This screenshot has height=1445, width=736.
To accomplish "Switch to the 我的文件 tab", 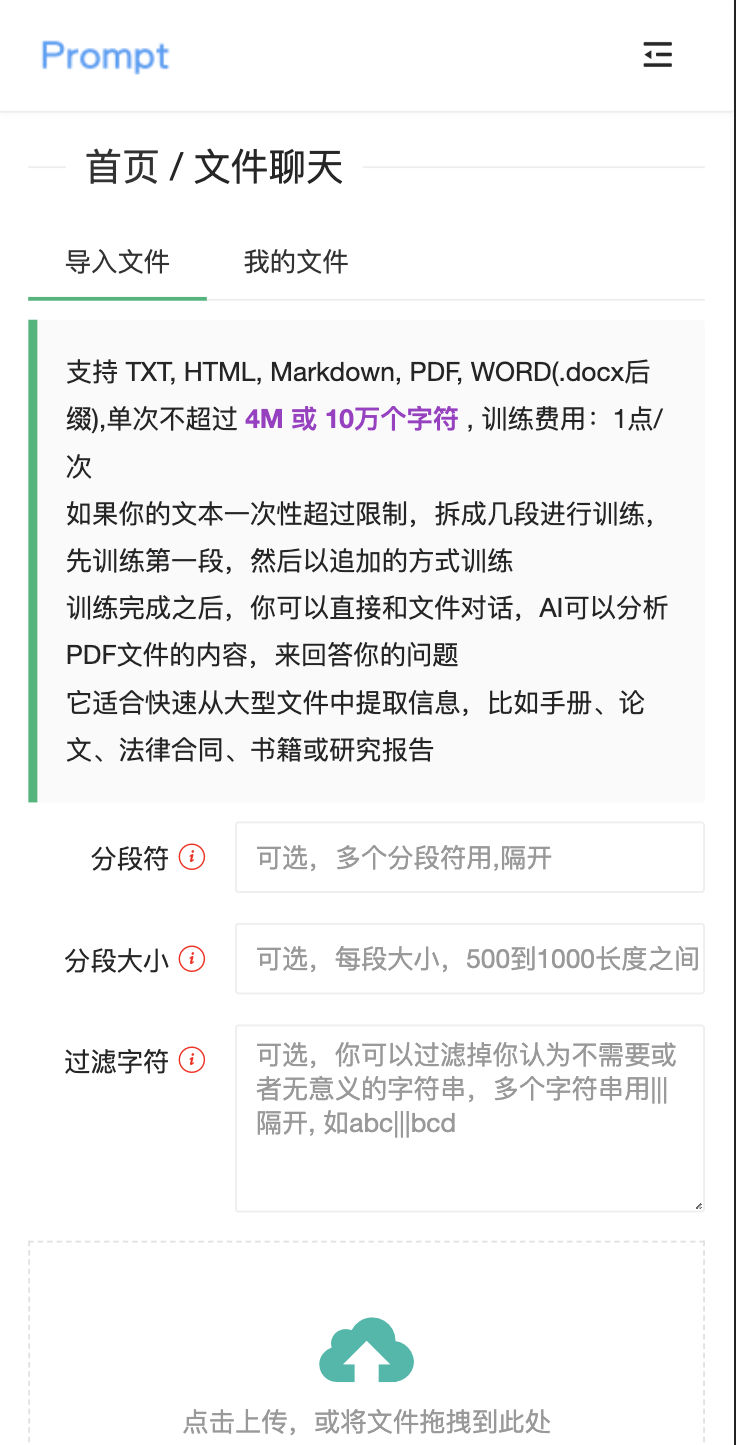I will (296, 262).
